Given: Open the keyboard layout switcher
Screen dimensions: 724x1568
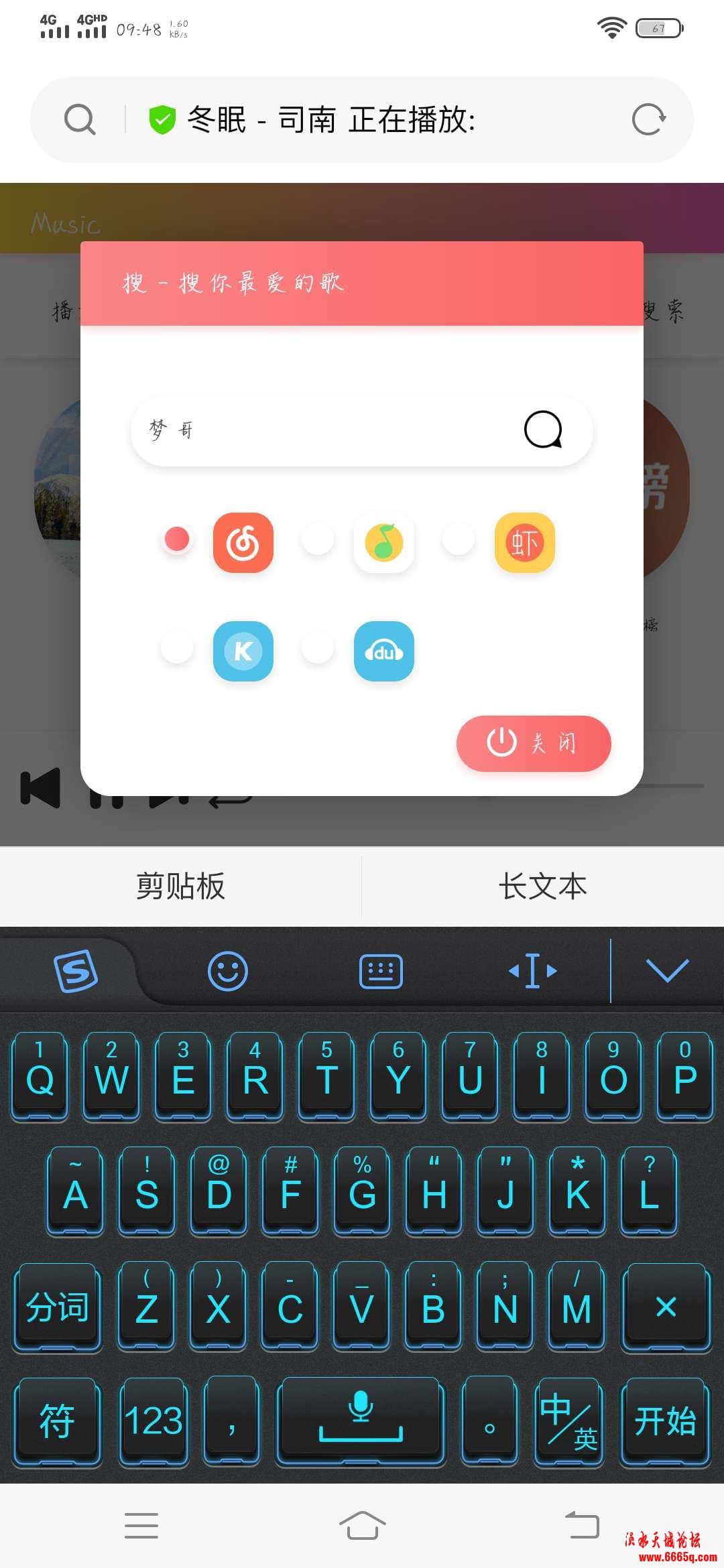Looking at the screenshot, I should pos(381,971).
